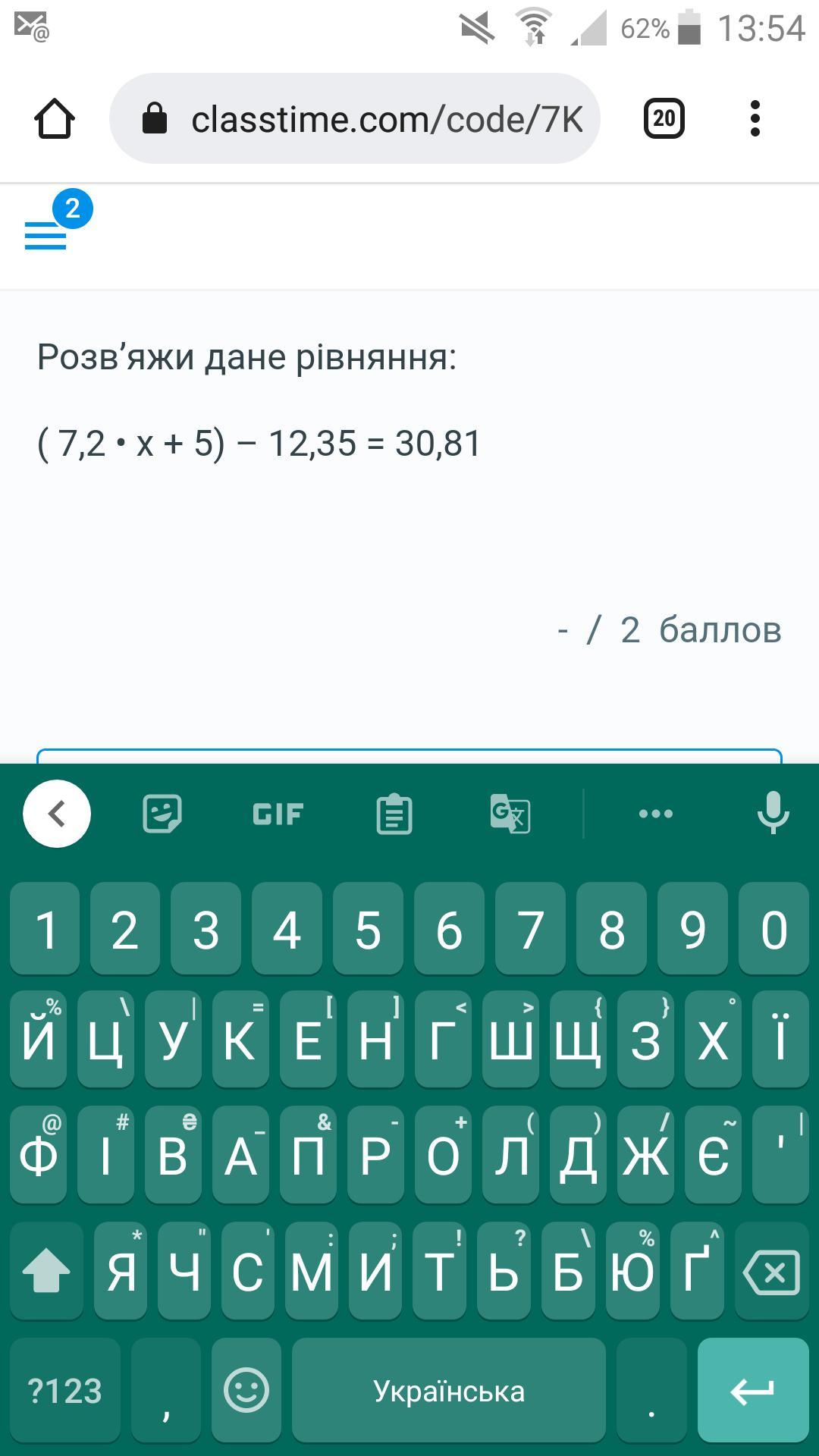Open the tab switcher showing 20 tabs

click(x=664, y=119)
